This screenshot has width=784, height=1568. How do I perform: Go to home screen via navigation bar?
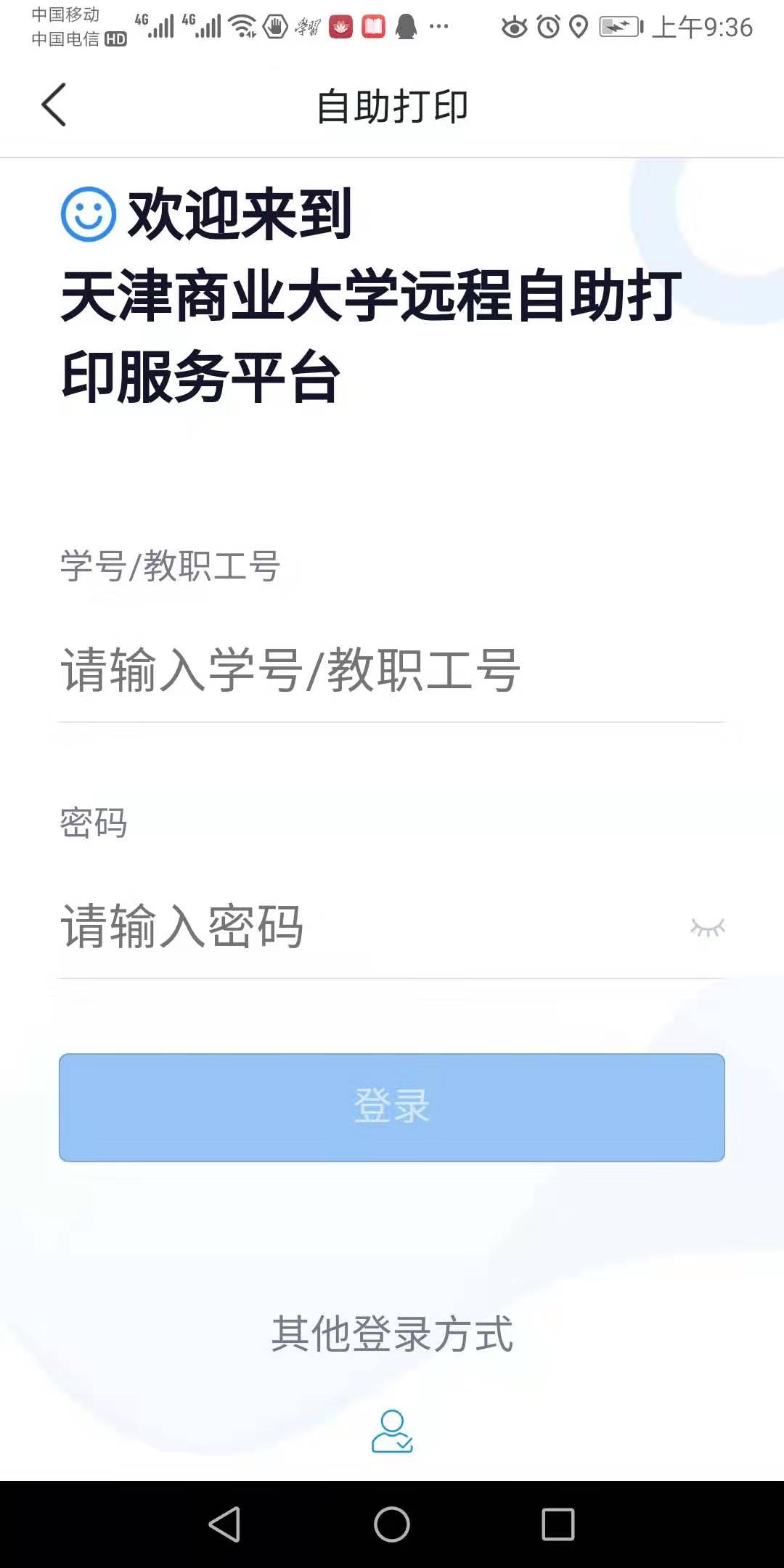392,1524
